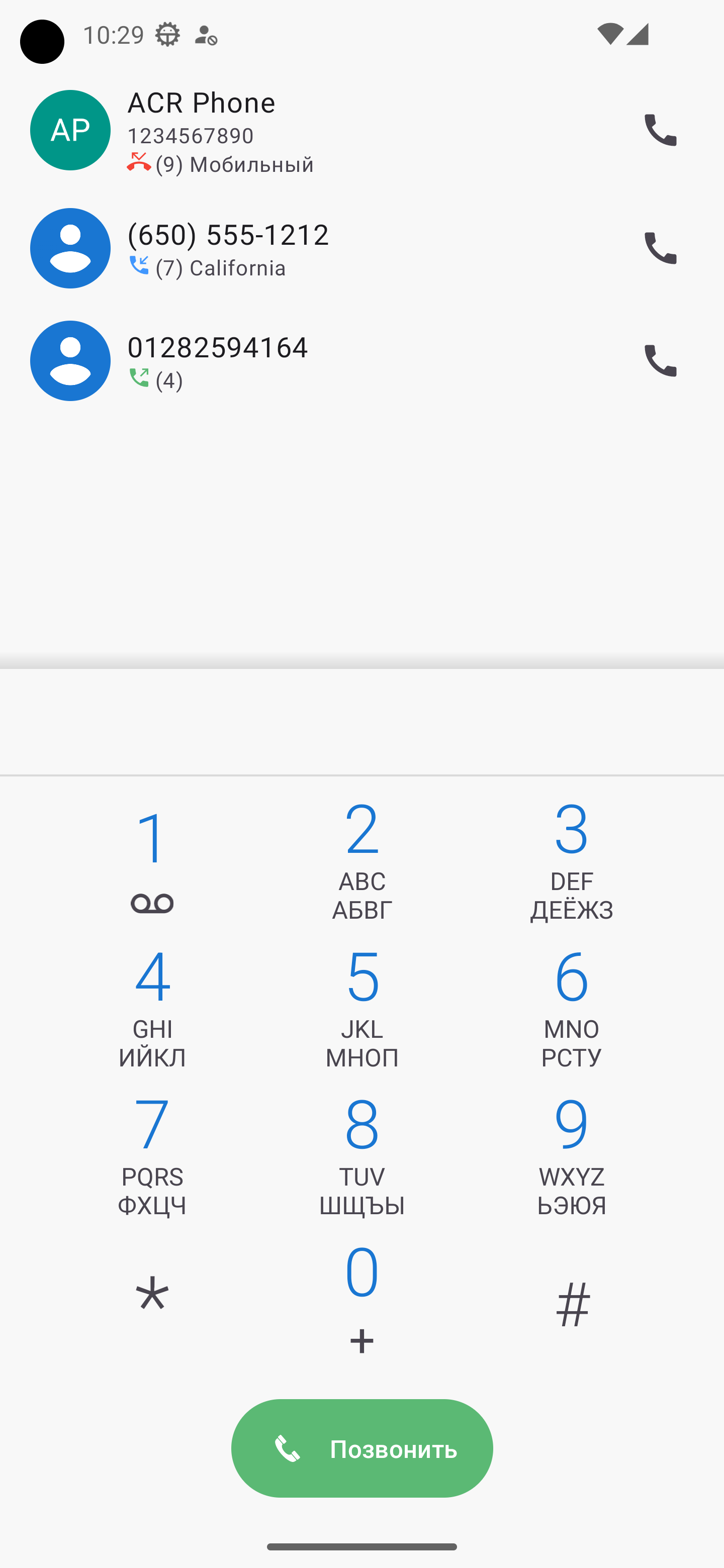Enter digit 1 on the dialpad
Viewport: 724px width, 1568px height.
click(152, 861)
